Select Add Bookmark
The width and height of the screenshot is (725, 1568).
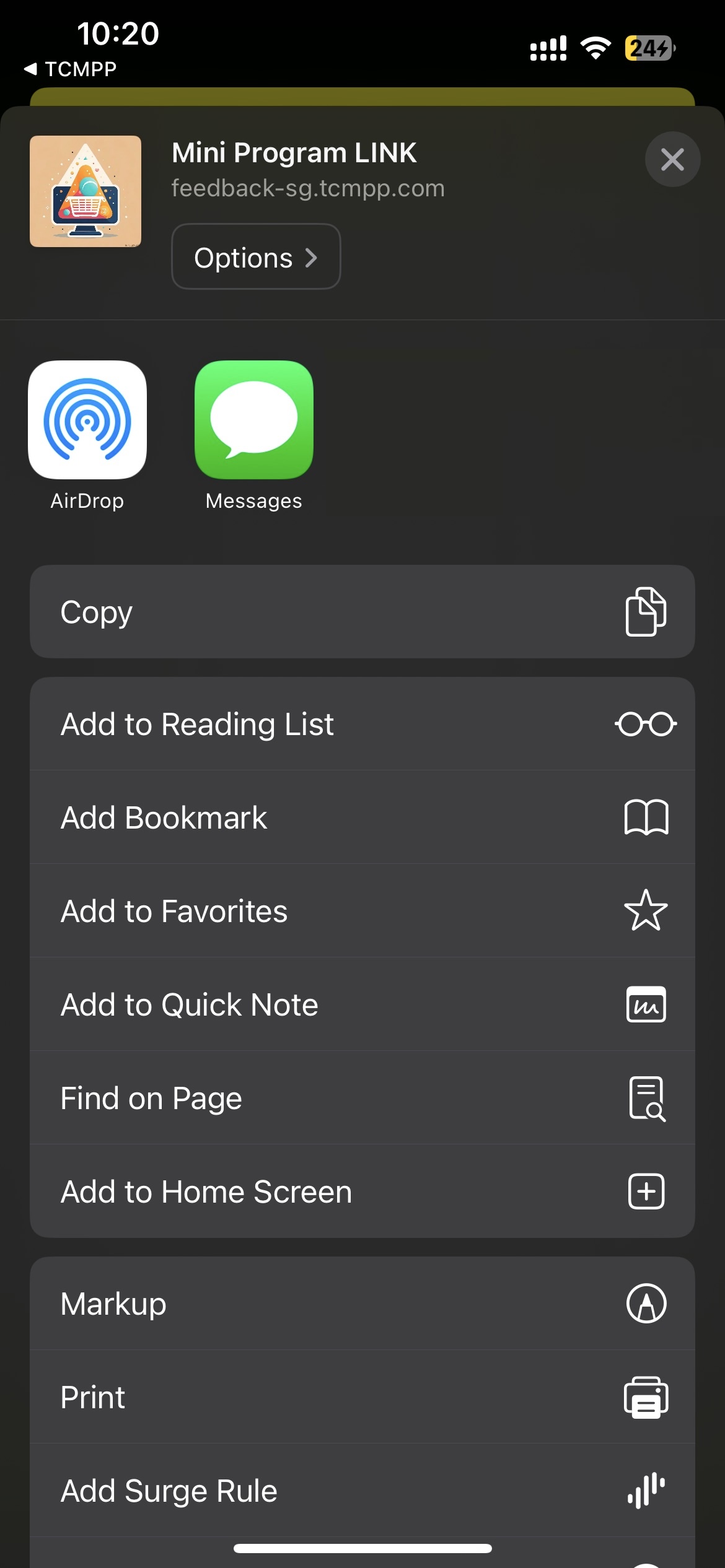tap(362, 817)
